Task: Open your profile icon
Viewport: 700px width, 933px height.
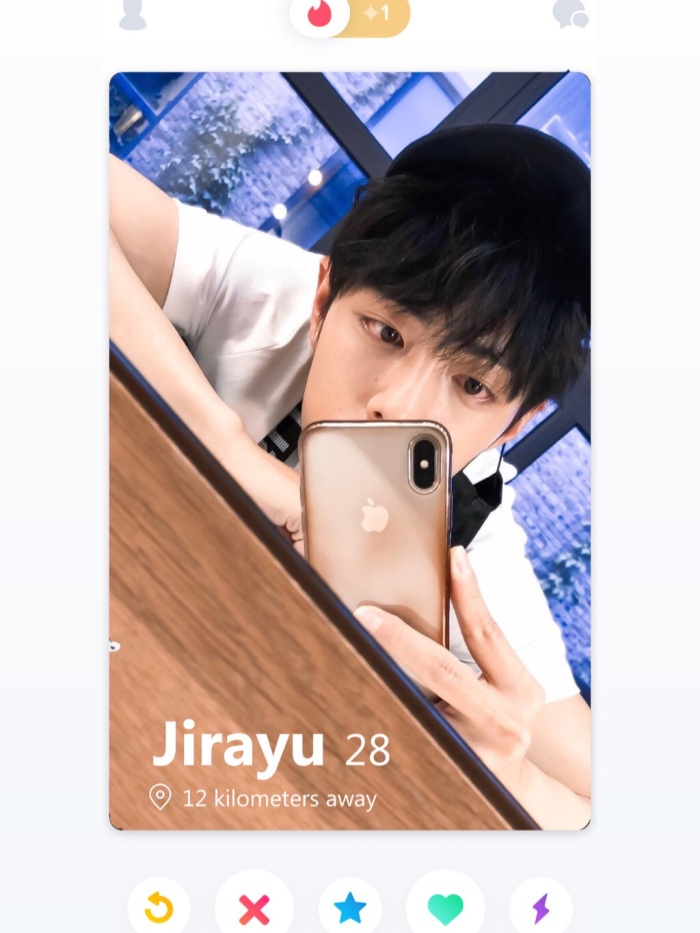Action: [x=132, y=14]
